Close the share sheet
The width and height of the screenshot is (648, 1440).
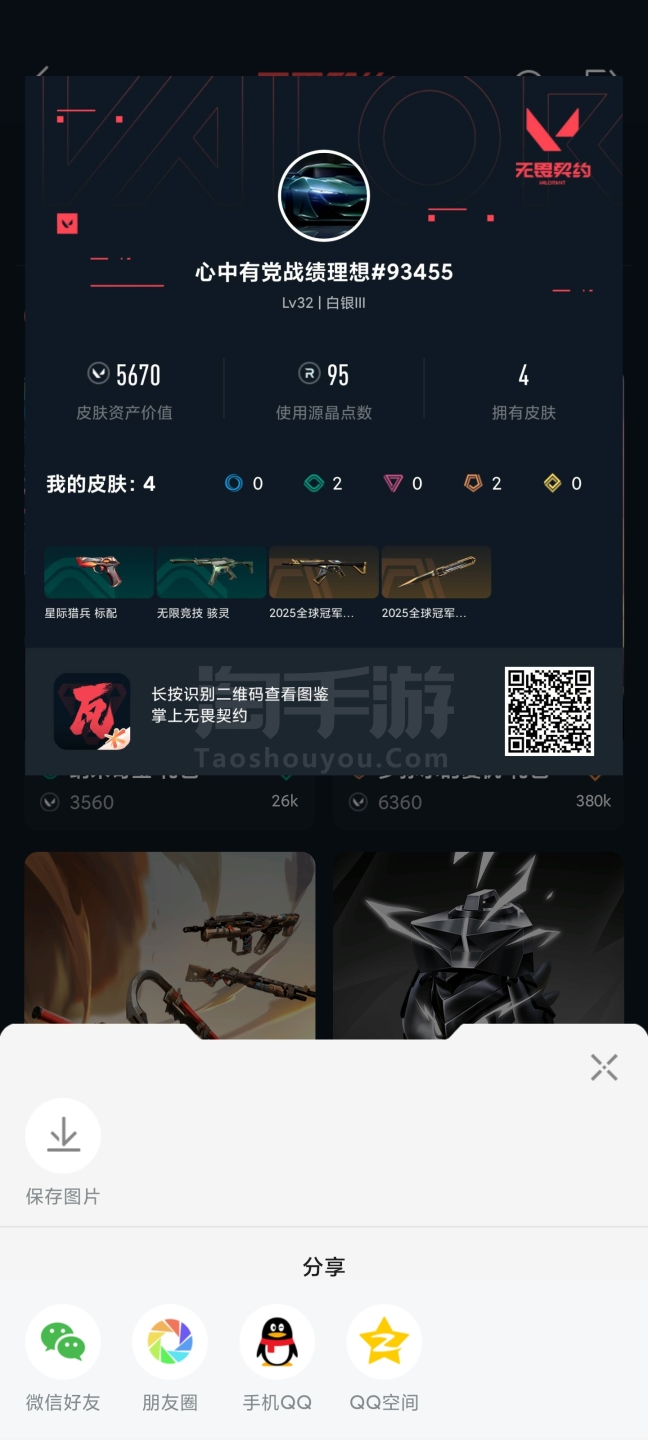[x=604, y=1067]
